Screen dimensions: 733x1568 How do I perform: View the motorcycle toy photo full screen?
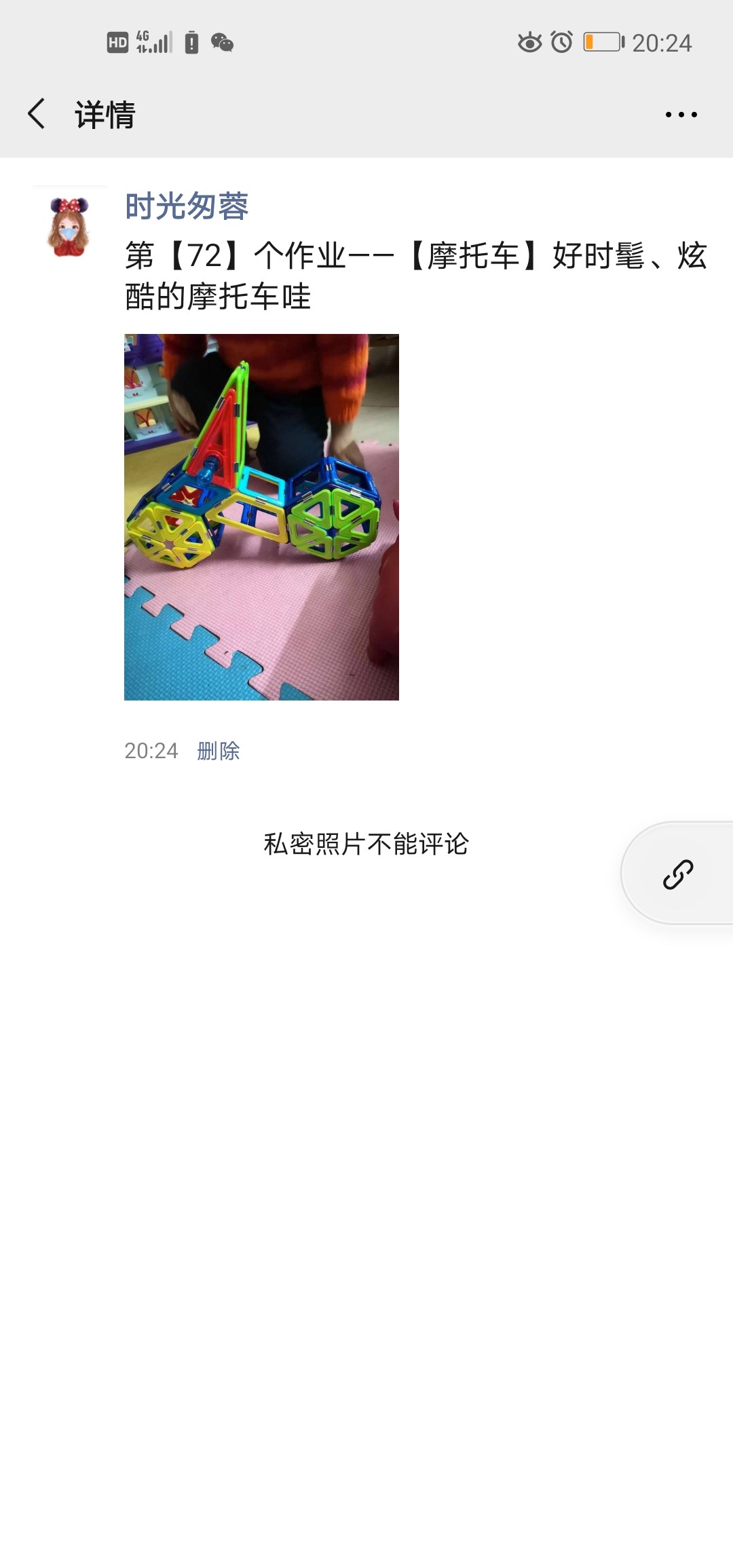click(x=261, y=517)
